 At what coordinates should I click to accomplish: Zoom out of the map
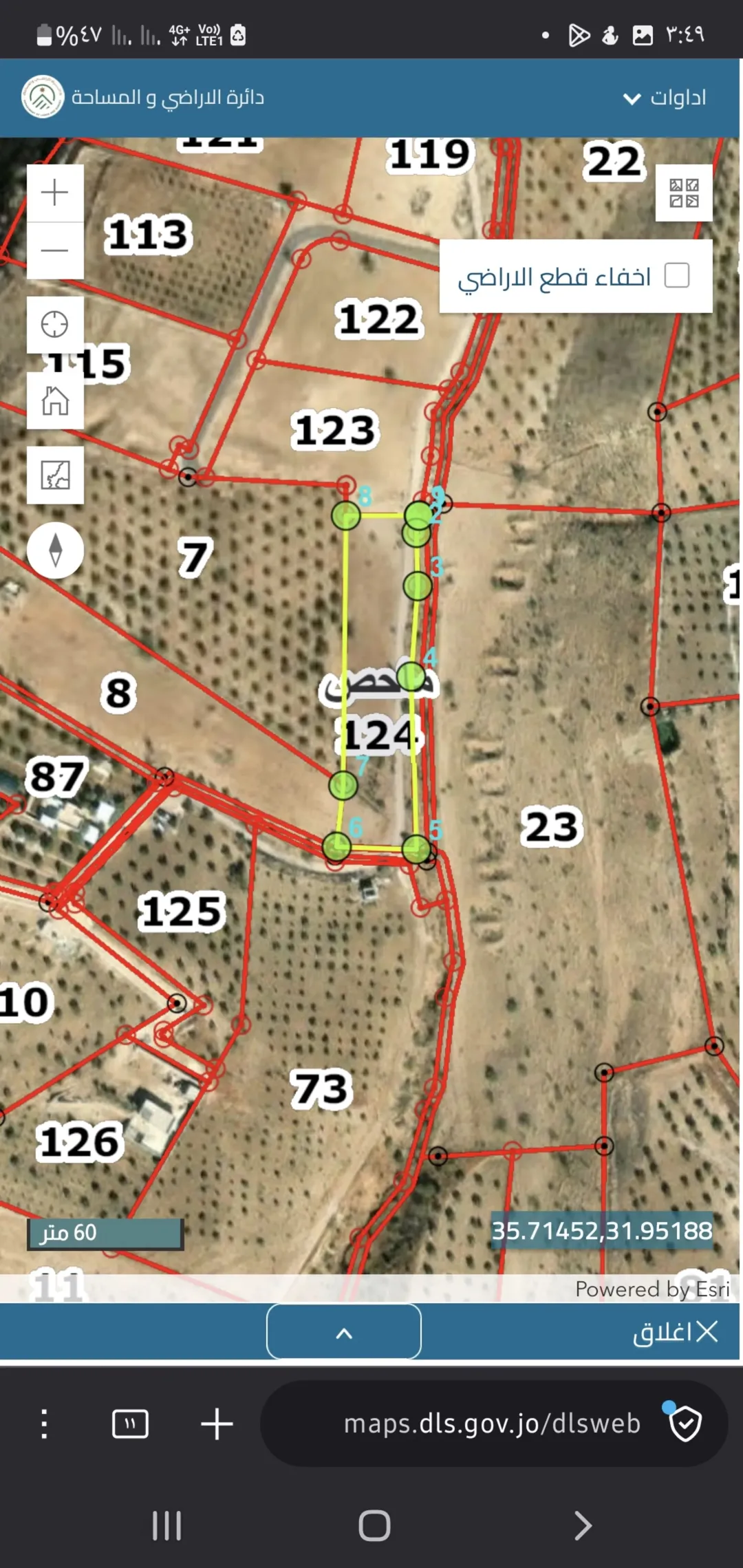pyautogui.click(x=55, y=250)
